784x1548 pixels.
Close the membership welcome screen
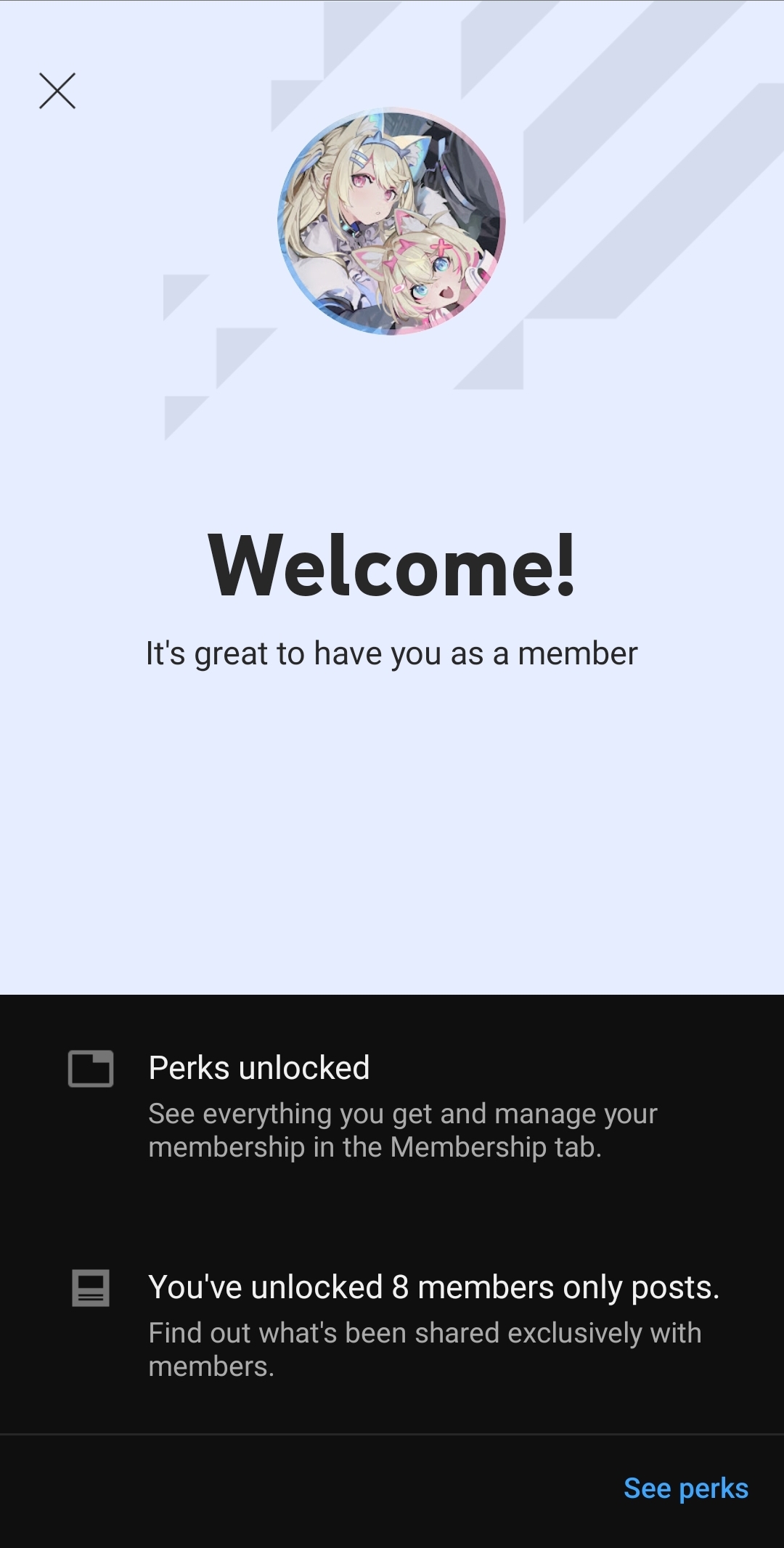click(x=57, y=91)
